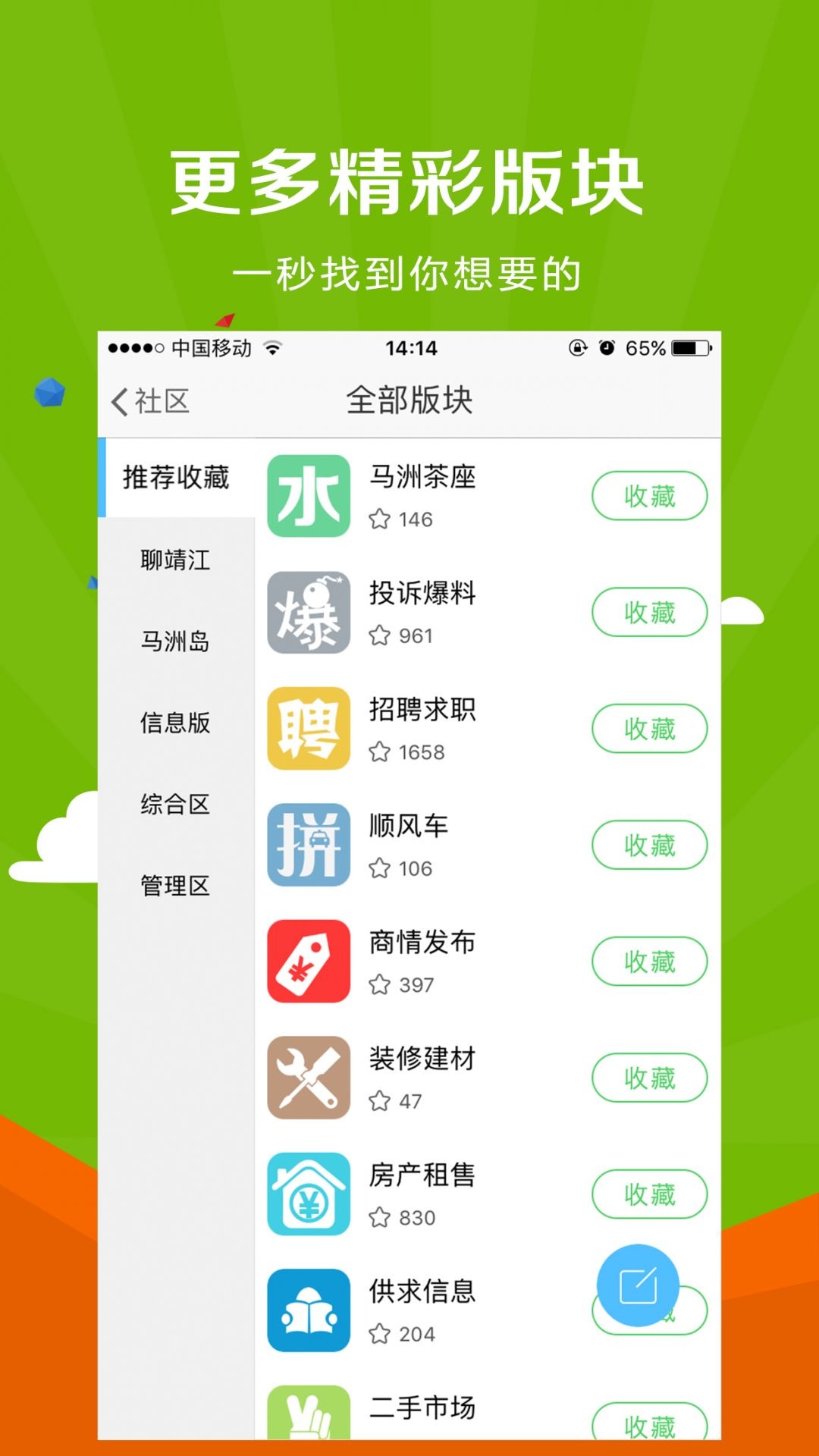Select the 房产租售 house icon
The height and width of the screenshot is (1456, 819).
click(x=308, y=1194)
